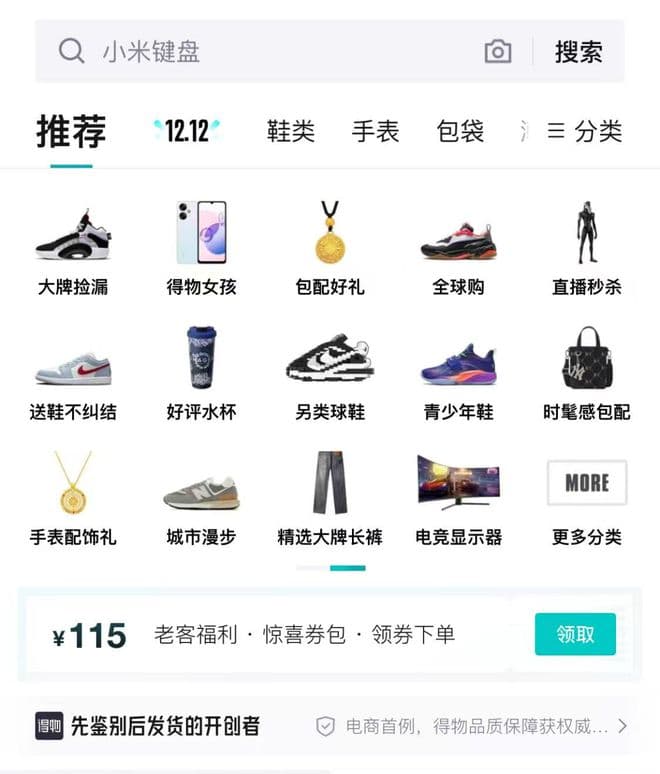Switch to the 鞋类 tab
The image size is (660, 774).
[x=291, y=131]
